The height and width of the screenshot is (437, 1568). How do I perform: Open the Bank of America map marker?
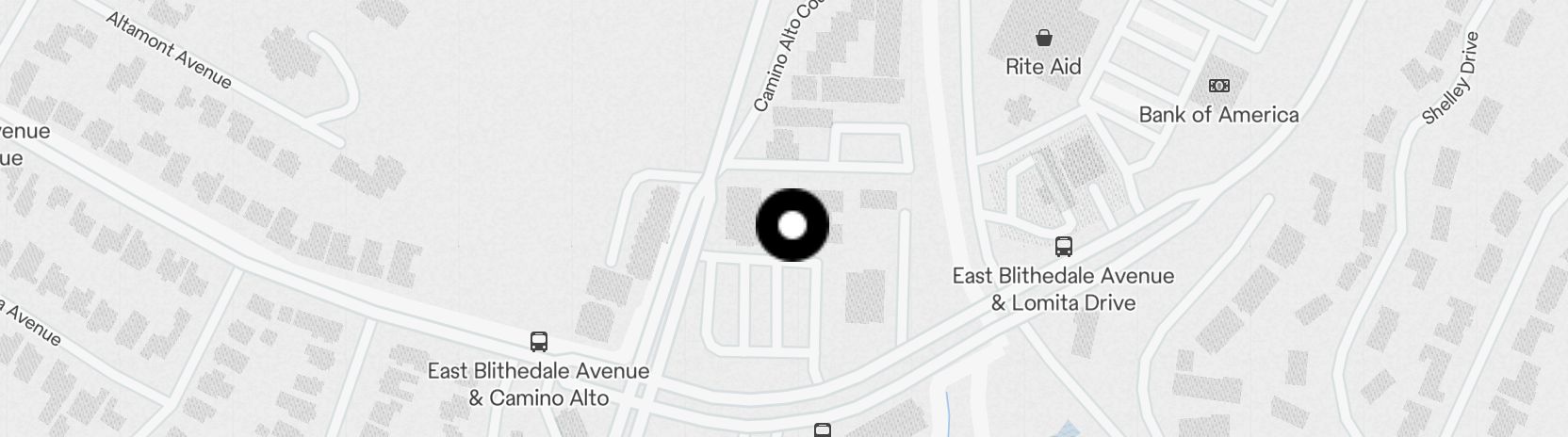[1218, 87]
